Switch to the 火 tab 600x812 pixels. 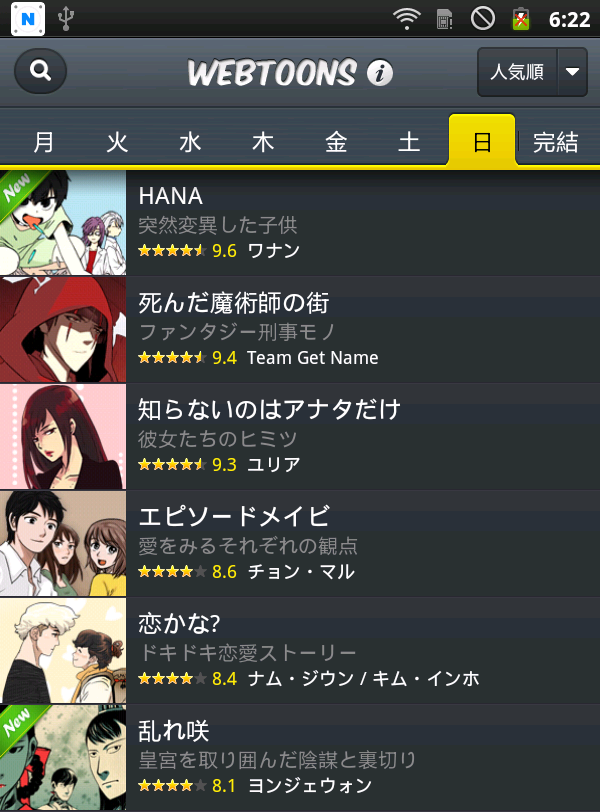[x=117, y=142]
